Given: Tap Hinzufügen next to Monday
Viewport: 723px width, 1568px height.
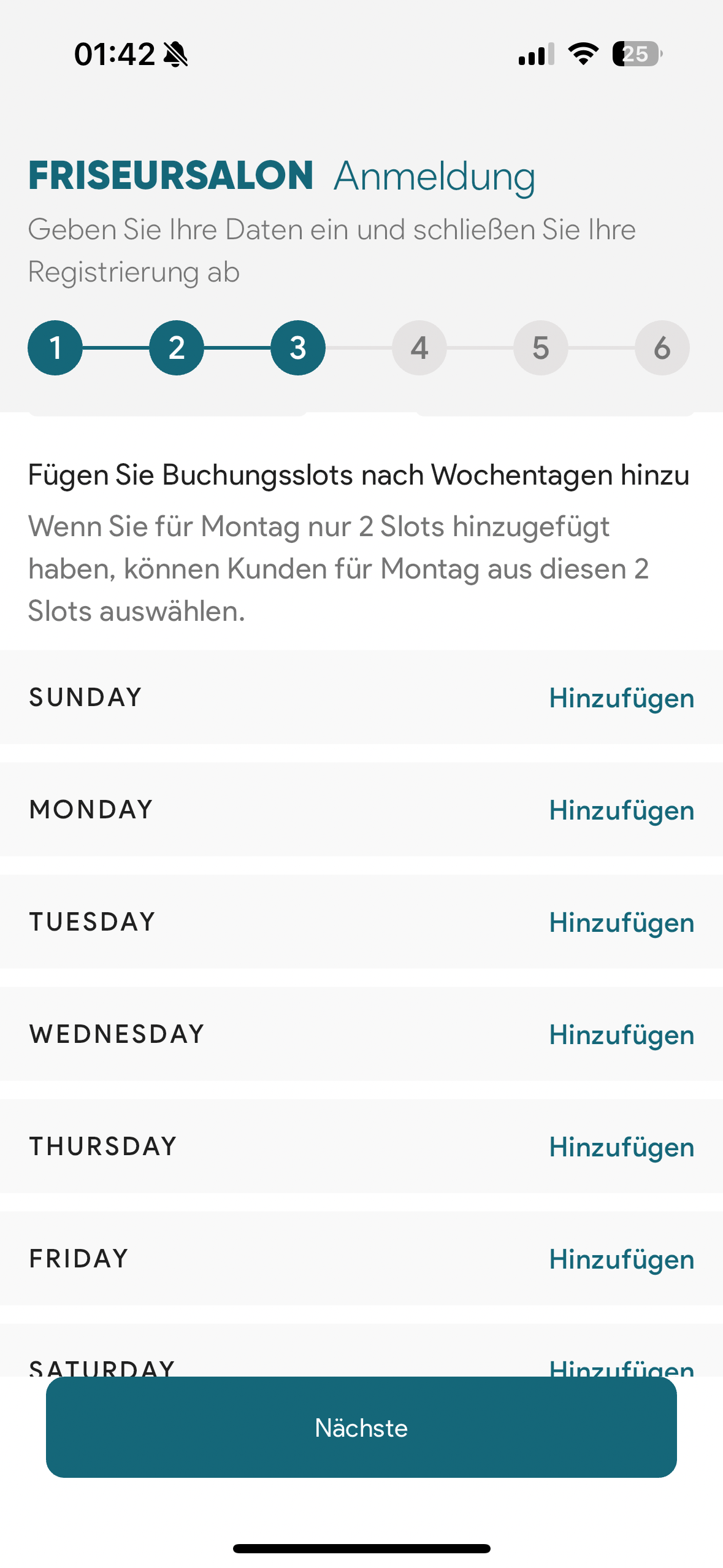Looking at the screenshot, I should tap(621, 811).
